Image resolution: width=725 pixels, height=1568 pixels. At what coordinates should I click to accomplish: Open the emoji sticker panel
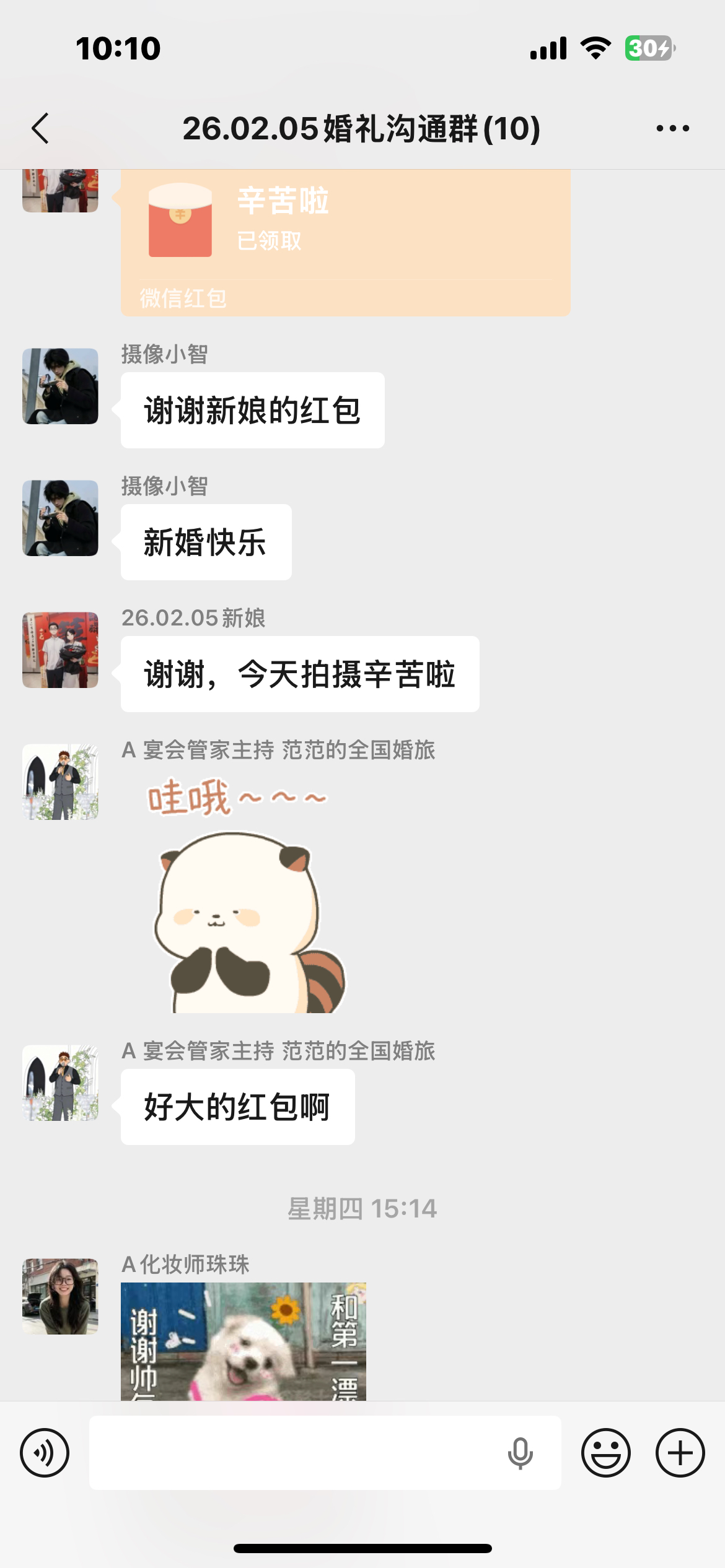pos(605,1452)
